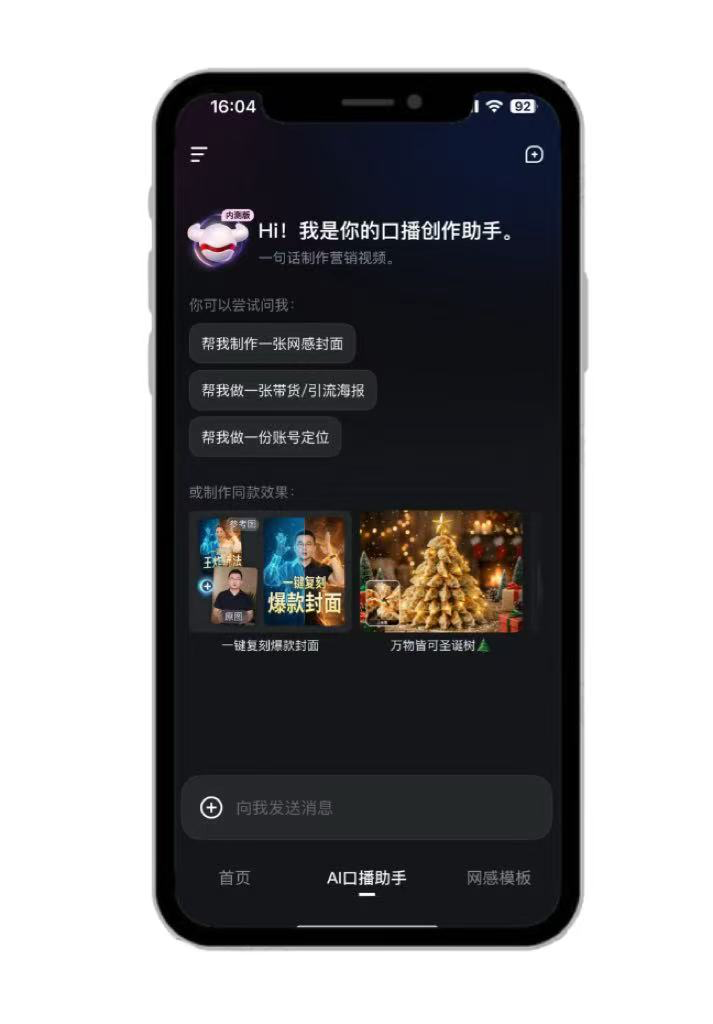Image resolution: width=713 pixels, height=1024 pixels.
Task: Open the 网感模板 tab
Action: tap(499, 878)
